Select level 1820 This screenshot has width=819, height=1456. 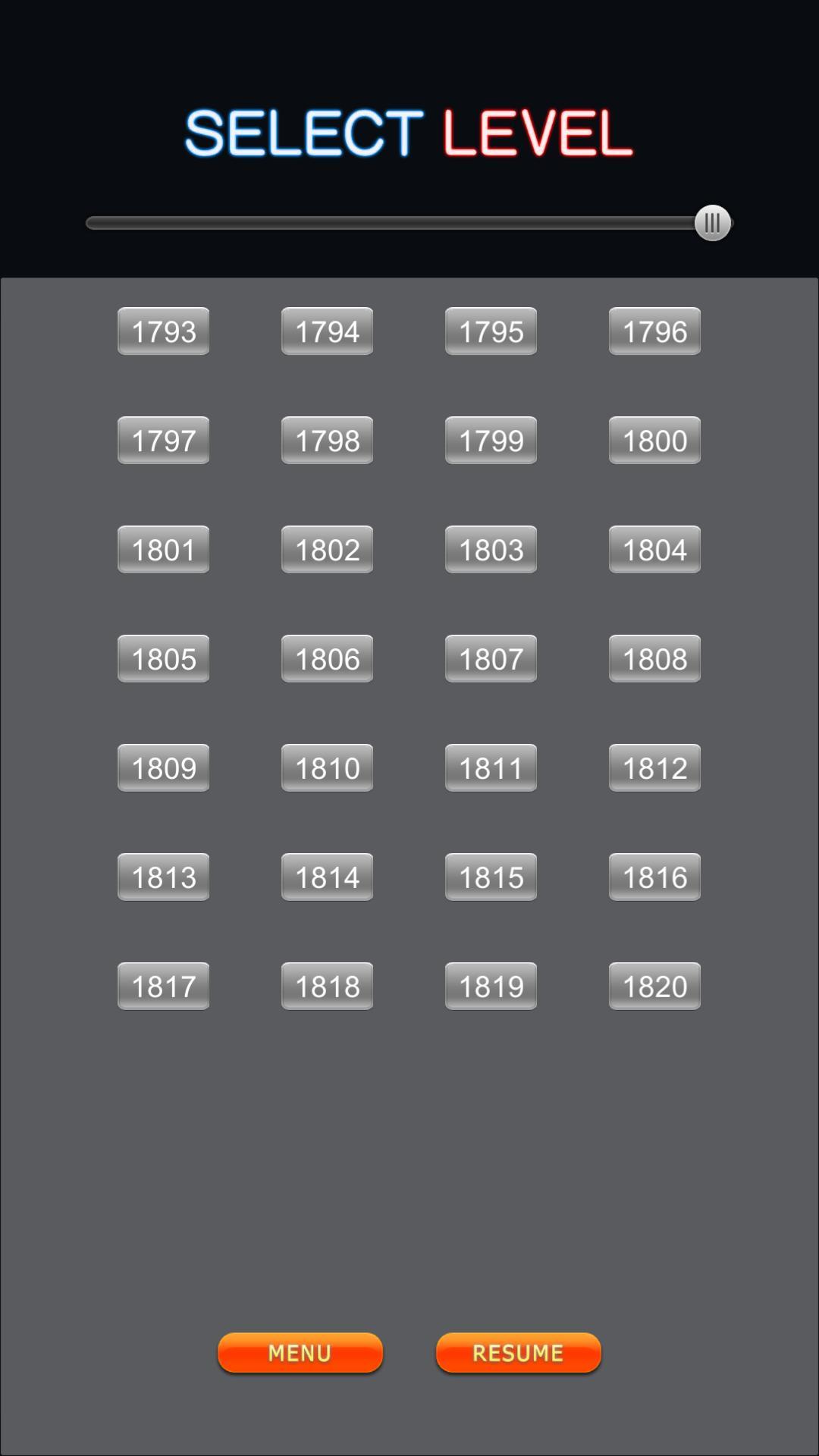(x=654, y=987)
